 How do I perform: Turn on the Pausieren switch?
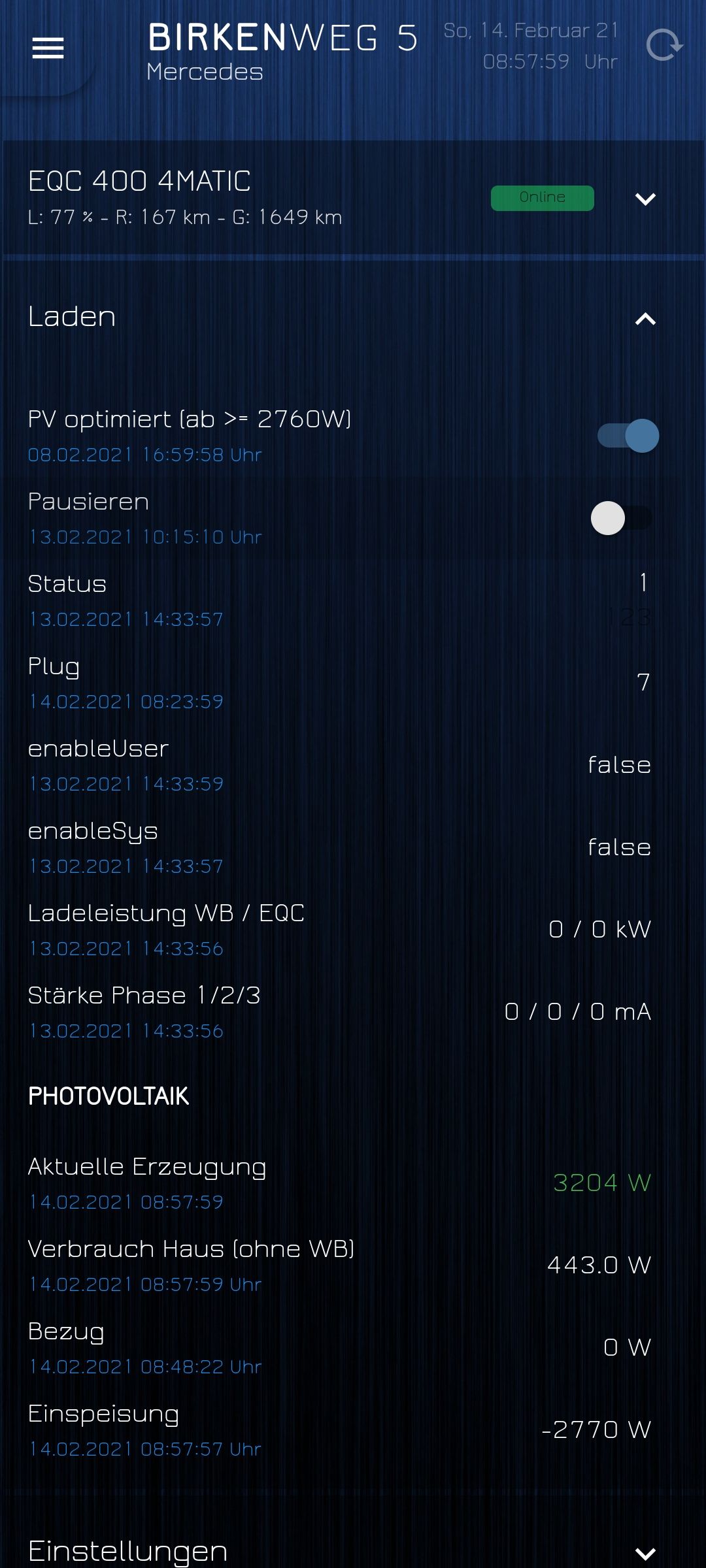click(x=622, y=518)
